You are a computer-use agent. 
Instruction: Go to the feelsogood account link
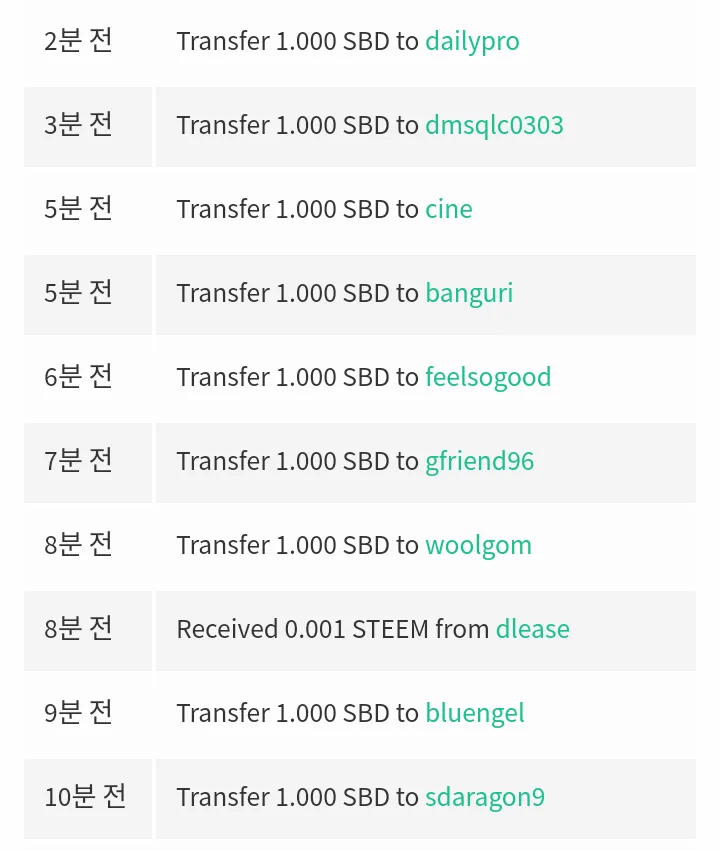pyautogui.click(x=488, y=378)
